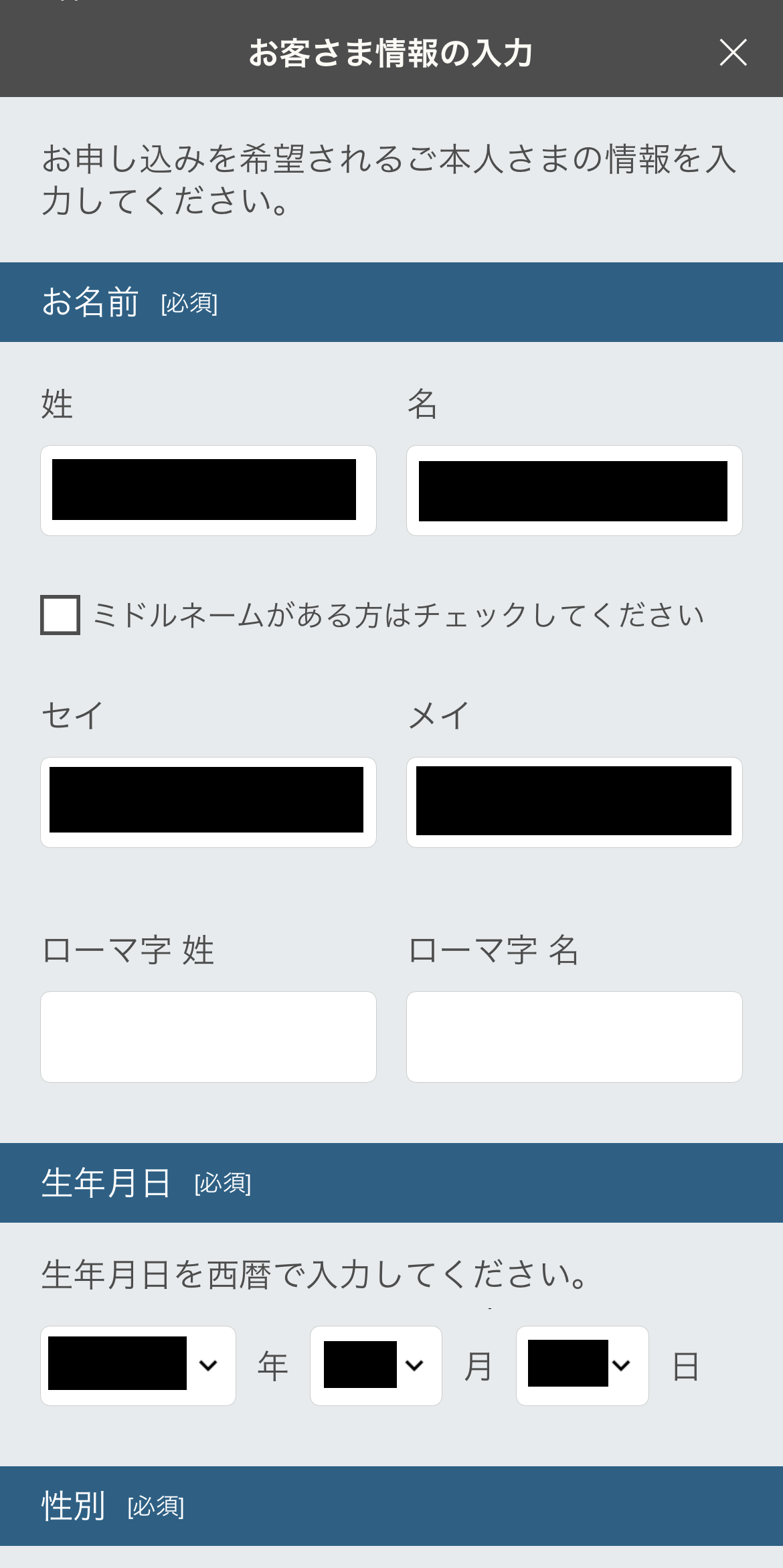Open the birth month dropdown
Image resolution: width=783 pixels, height=1568 pixels.
point(375,1364)
